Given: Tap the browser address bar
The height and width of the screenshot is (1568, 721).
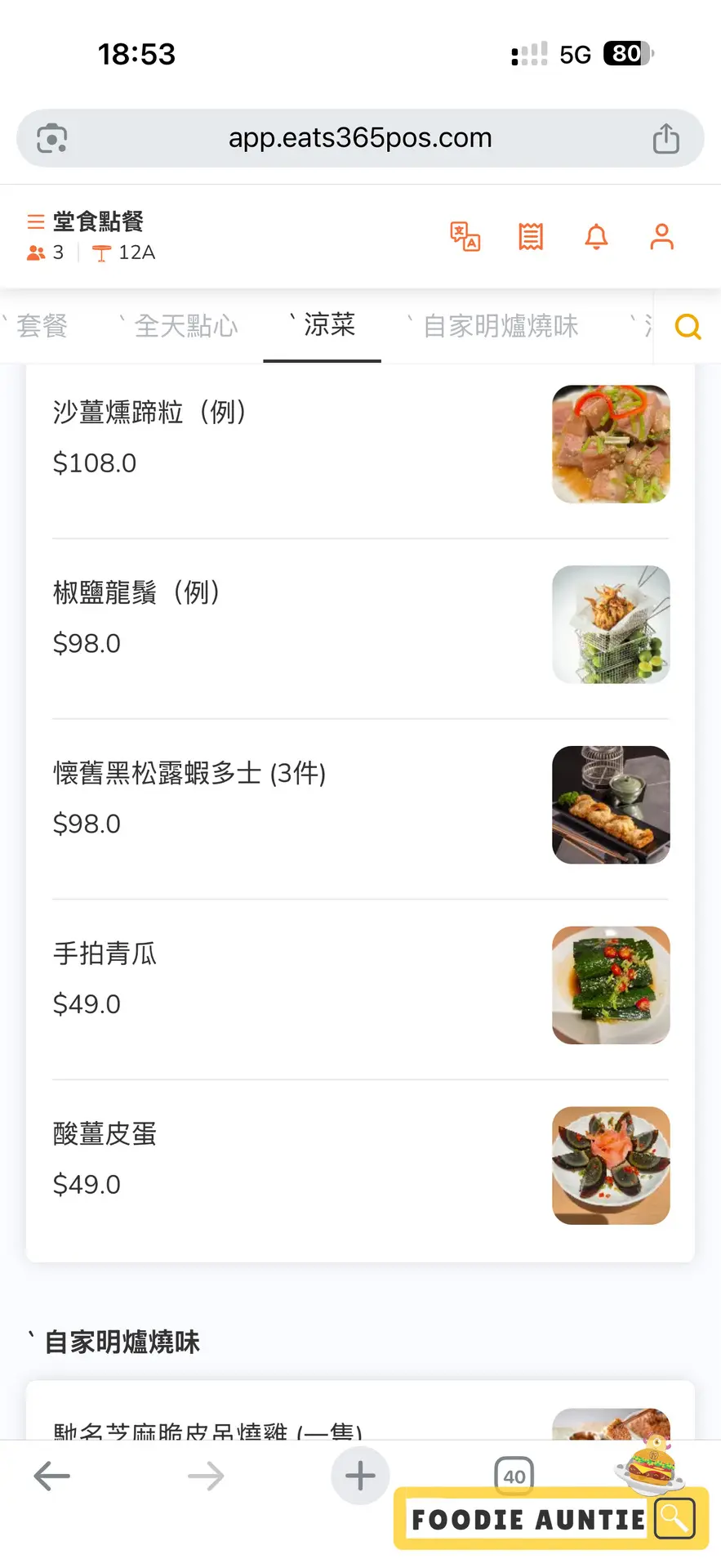Looking at the screenshot, I should pos(360,138).
